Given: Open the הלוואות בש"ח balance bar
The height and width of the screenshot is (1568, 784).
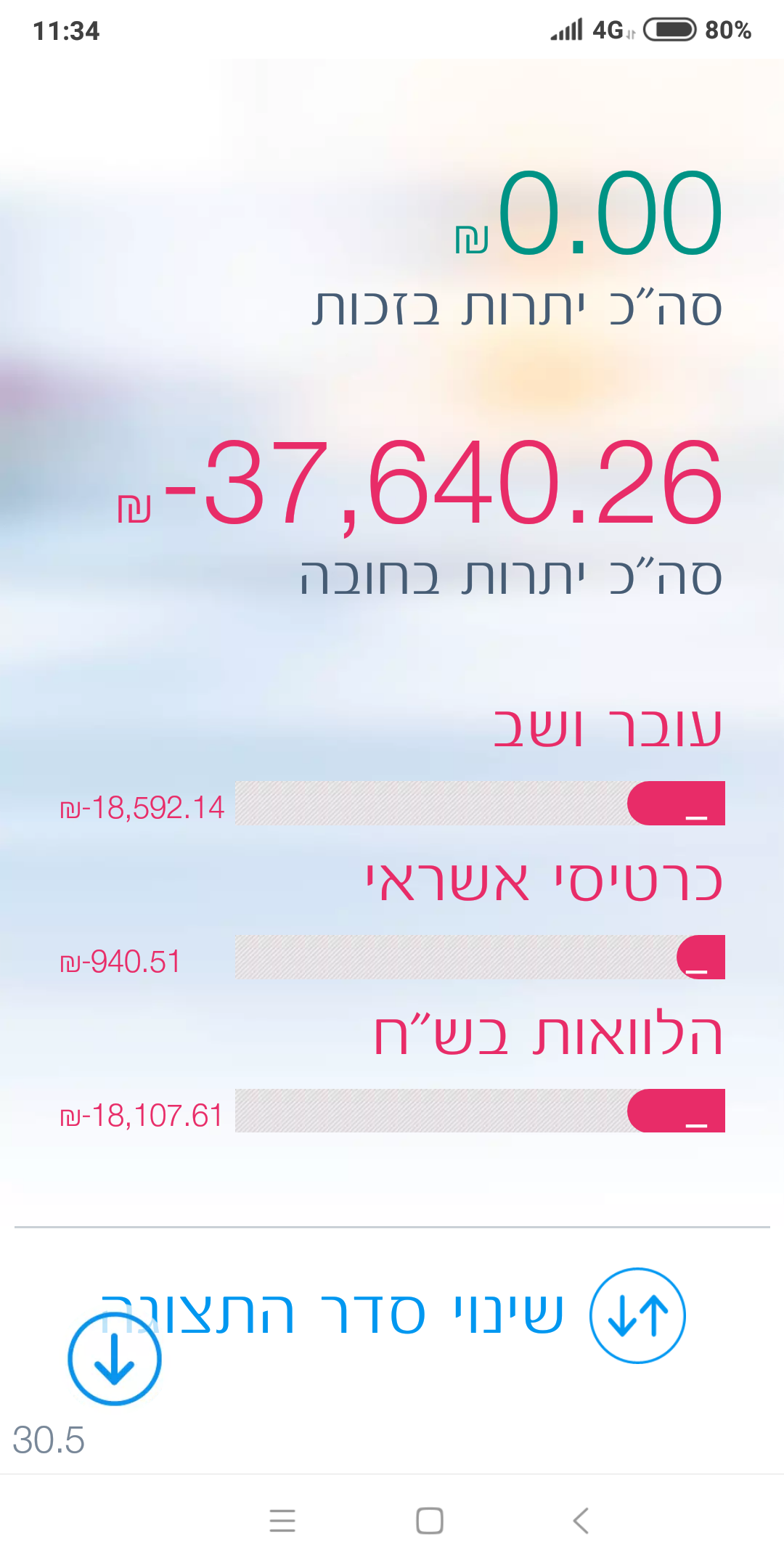Looking at the screenshot, I should point(480,1111).
